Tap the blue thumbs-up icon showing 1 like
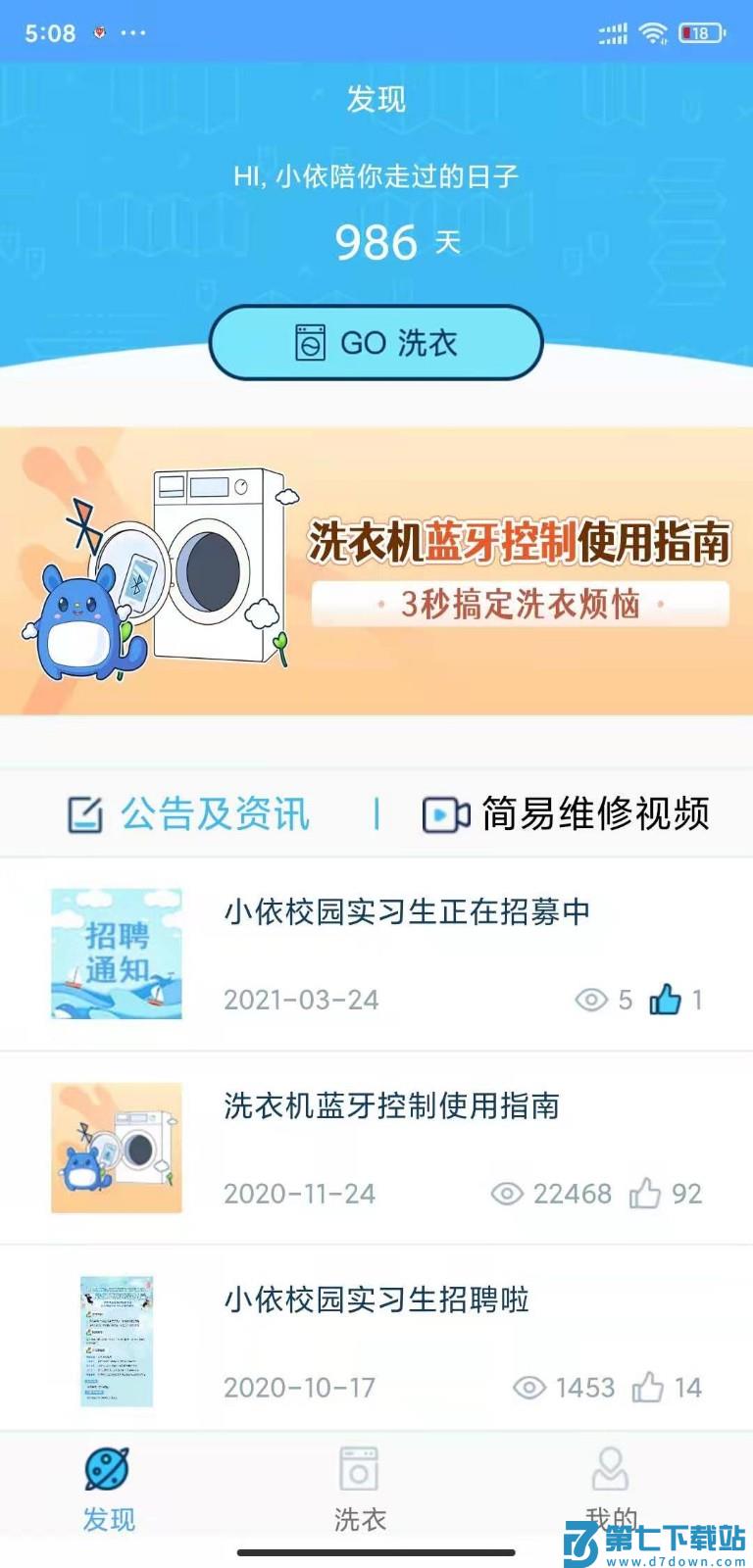 coord(665,999)
